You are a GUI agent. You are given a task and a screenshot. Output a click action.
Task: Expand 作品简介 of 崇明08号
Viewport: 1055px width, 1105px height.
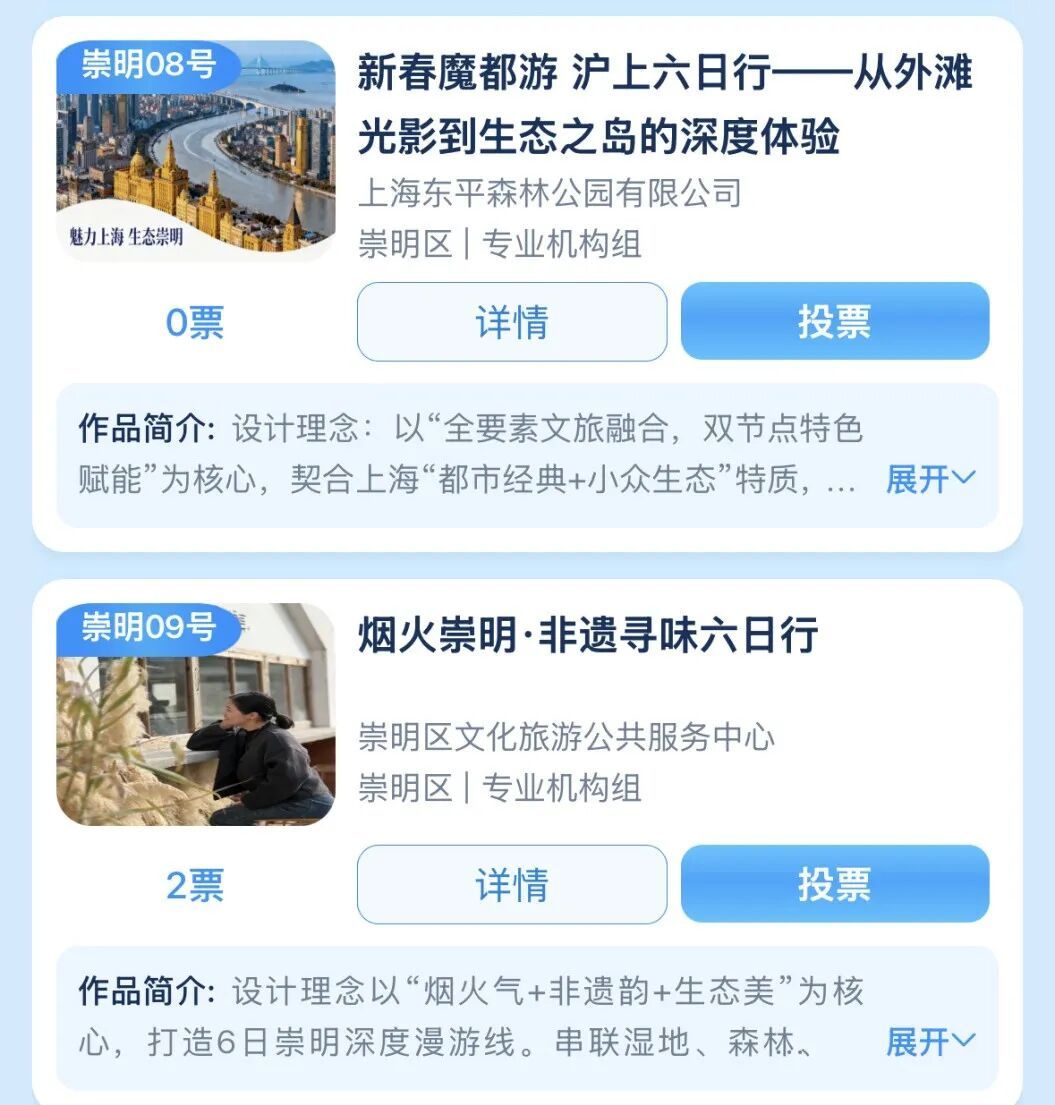pos(929,480)
